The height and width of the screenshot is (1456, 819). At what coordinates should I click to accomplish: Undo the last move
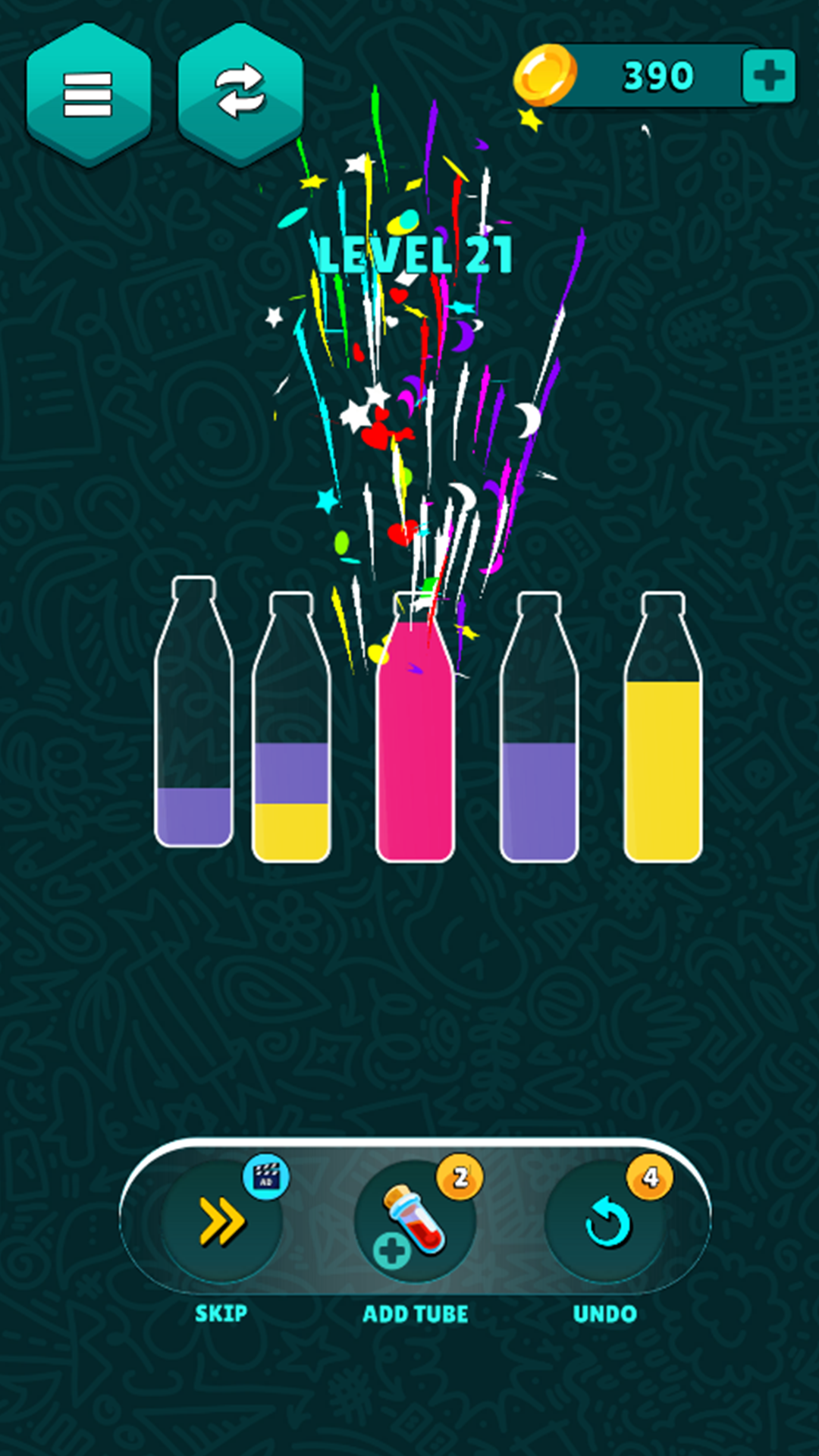(605, 1221)
